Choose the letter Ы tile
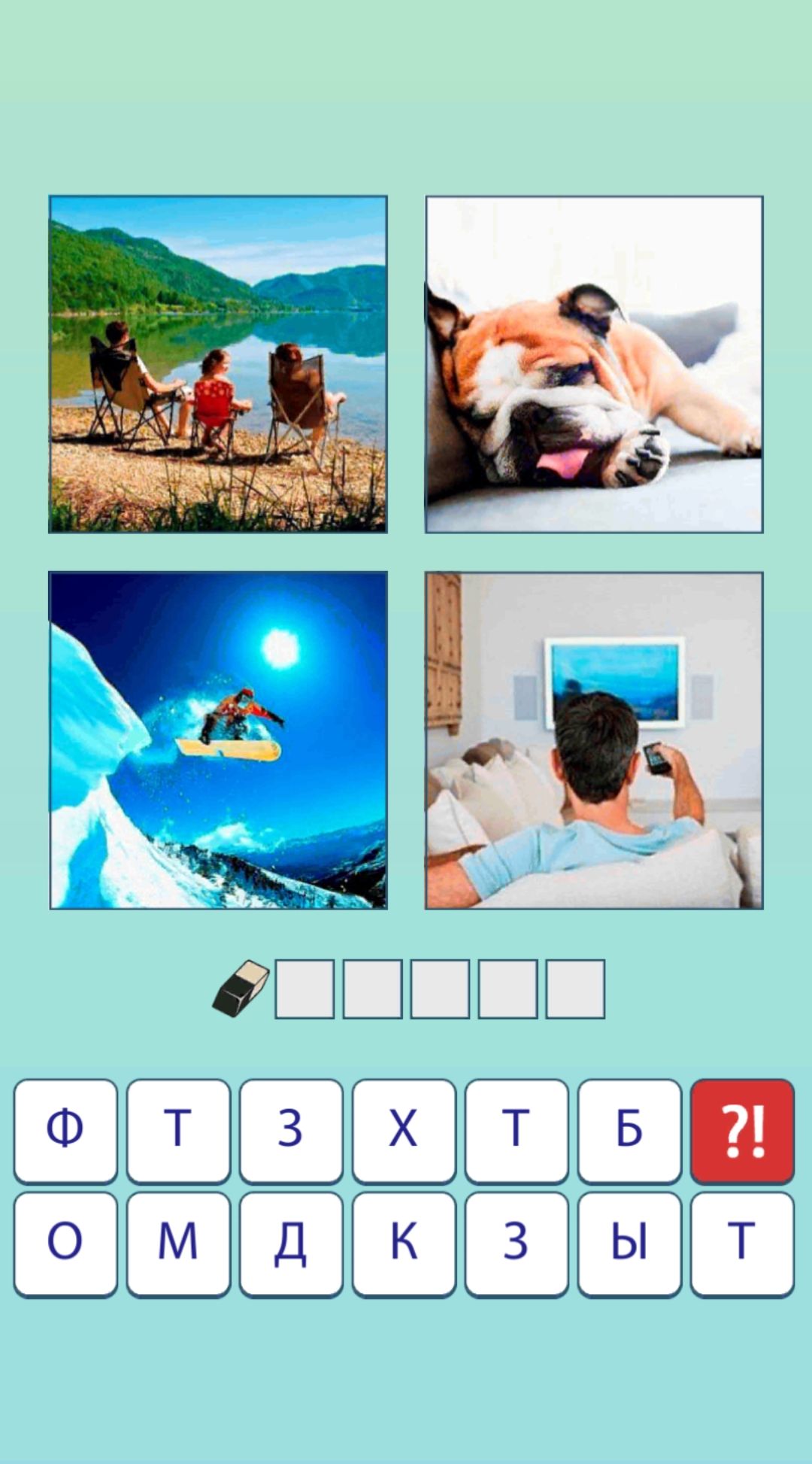The height and width of the screenshot is (1464, 812). (629, 1244)
